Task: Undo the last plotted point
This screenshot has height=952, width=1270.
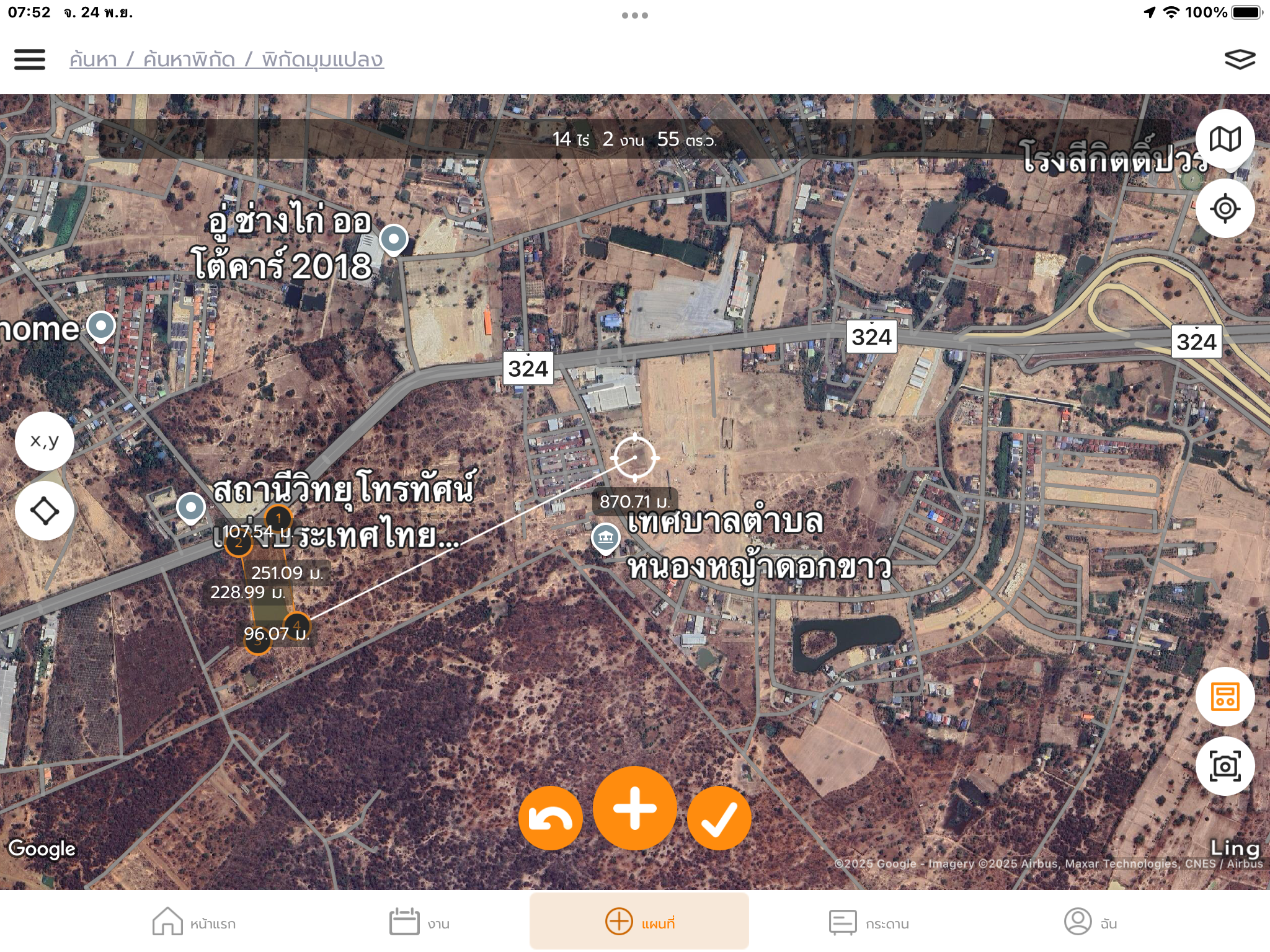Action: pyautogui.click(x=550, y=818)
